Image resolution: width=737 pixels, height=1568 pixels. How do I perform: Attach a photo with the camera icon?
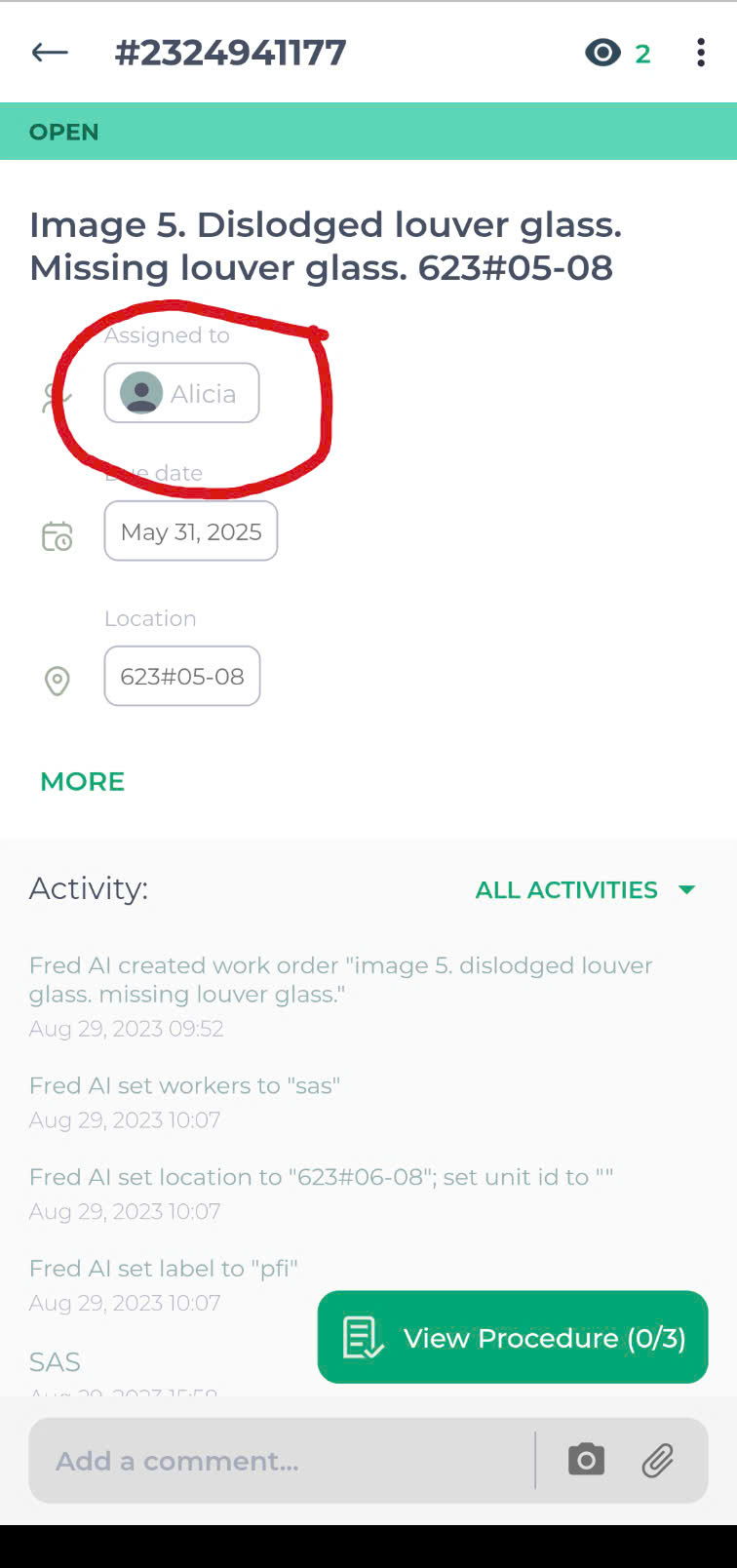(586, 1460)
